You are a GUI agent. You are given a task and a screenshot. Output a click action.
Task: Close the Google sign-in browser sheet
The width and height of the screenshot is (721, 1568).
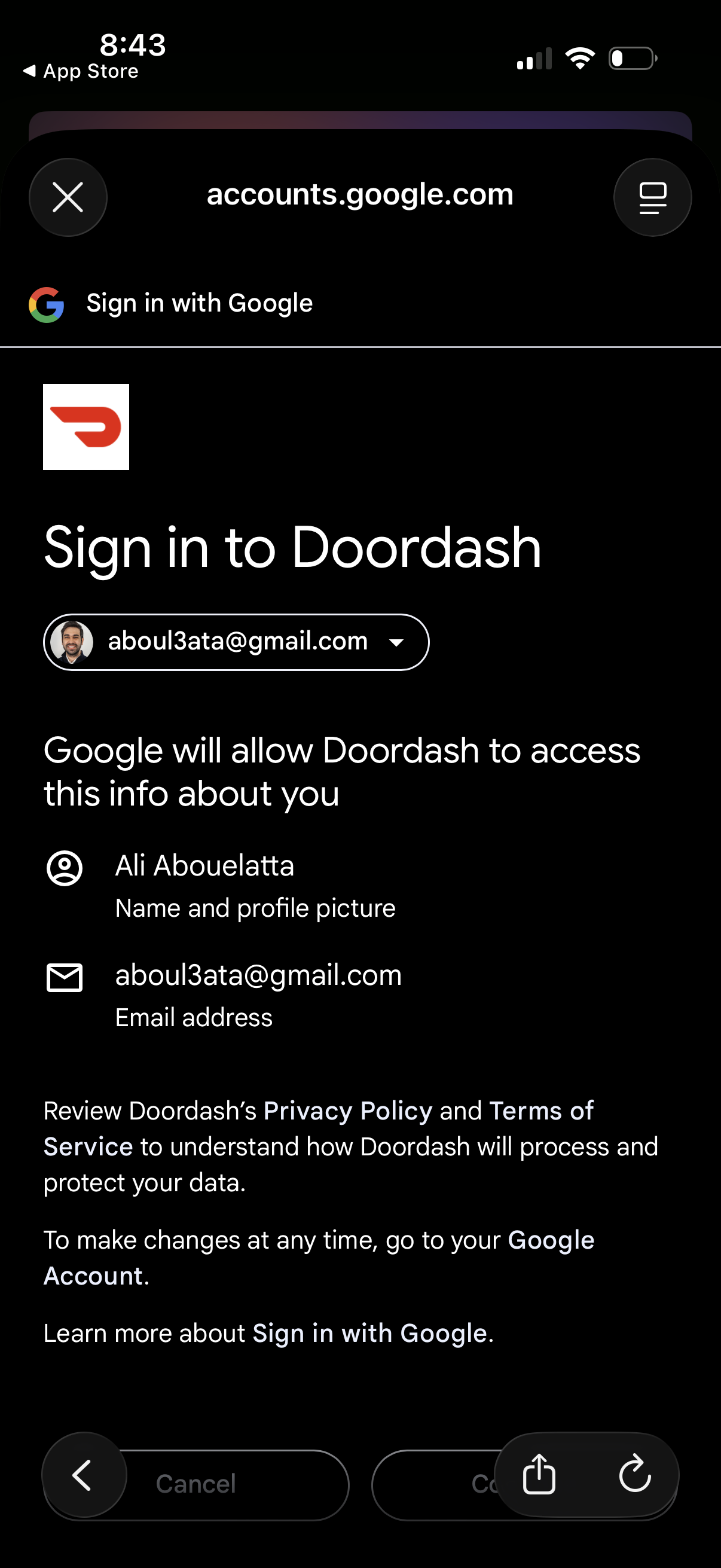pos(68,197)
